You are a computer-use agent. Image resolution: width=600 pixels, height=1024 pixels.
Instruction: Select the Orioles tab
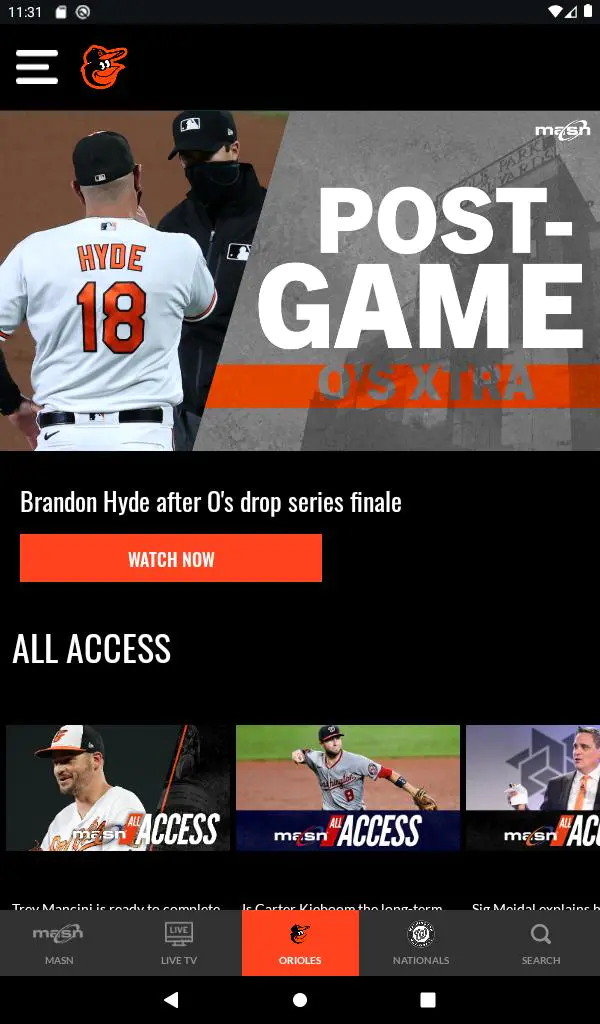[x=300, y=944]
